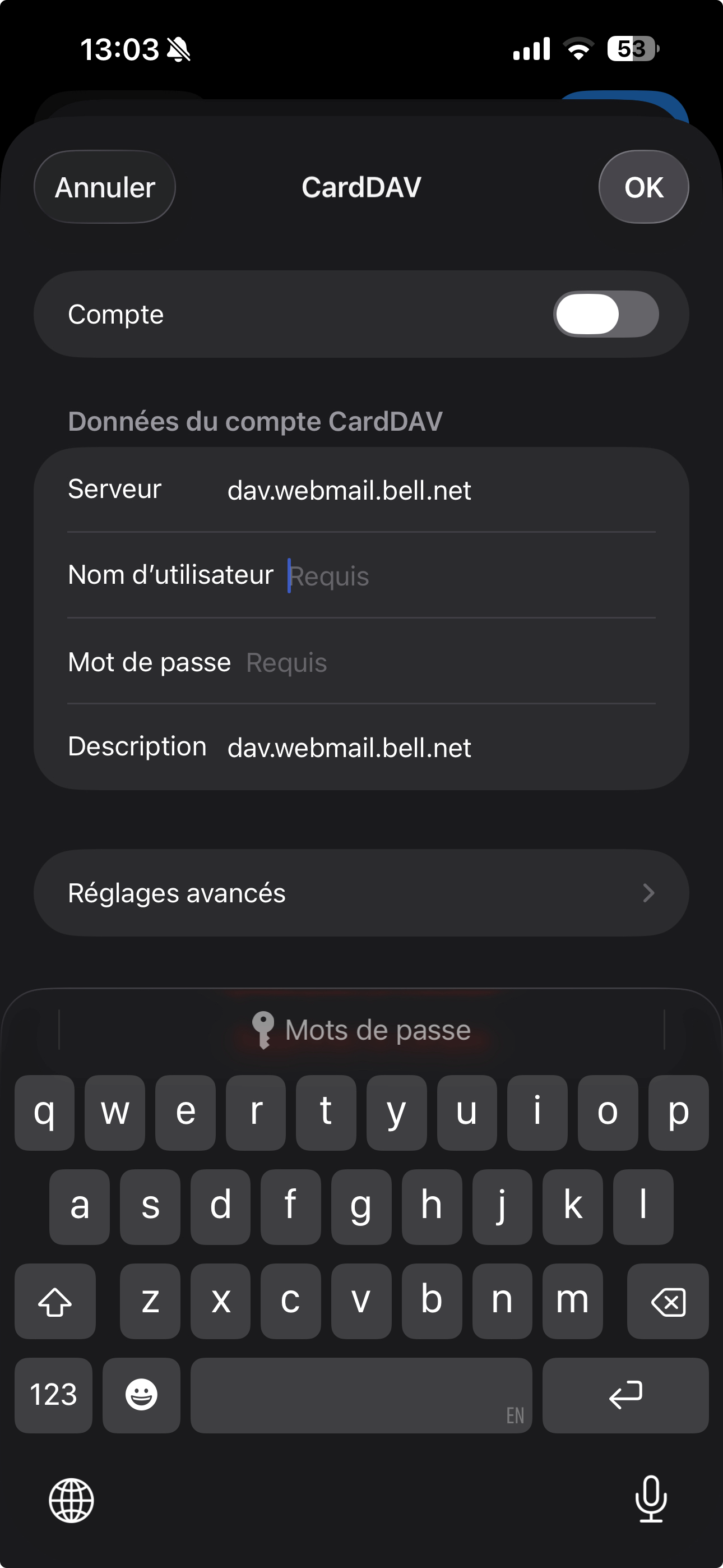Tap the space bar

click(361, 1396)
